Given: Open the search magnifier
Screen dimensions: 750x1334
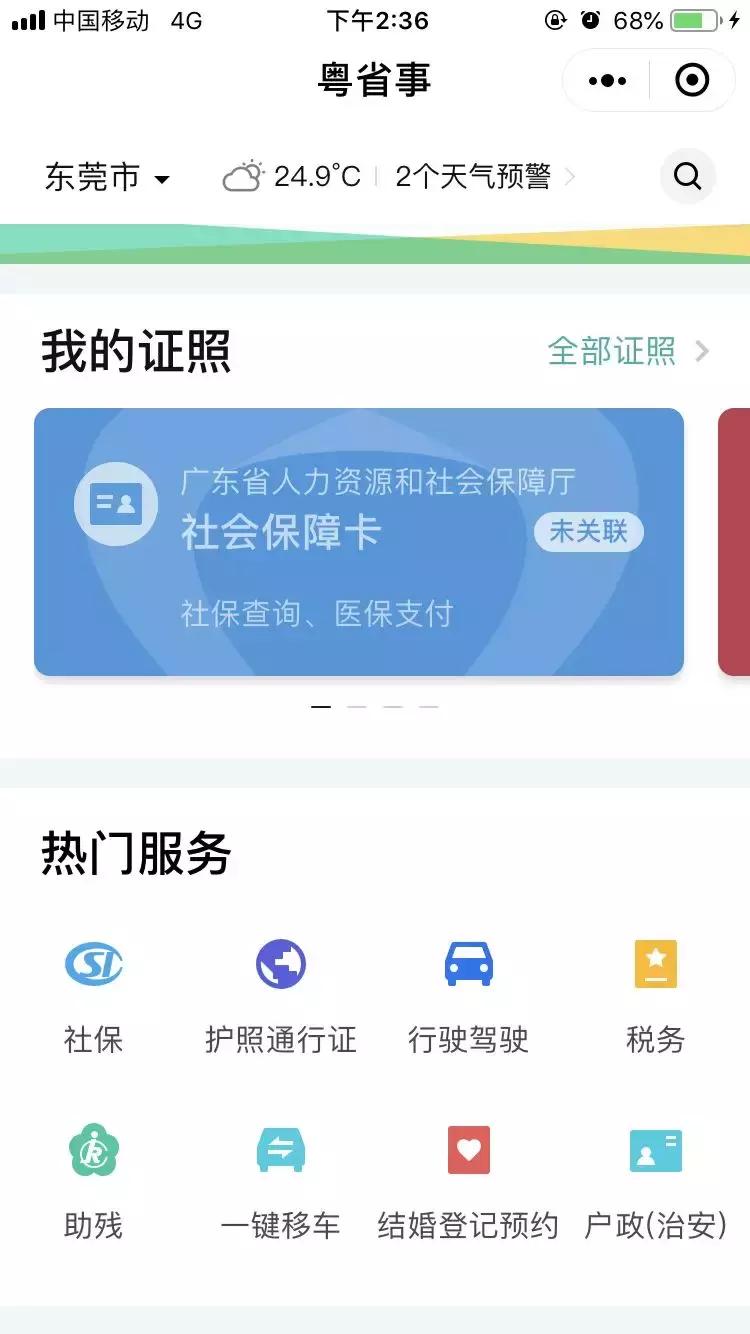Looking at the screenshot, I should (x=687, y=176).
